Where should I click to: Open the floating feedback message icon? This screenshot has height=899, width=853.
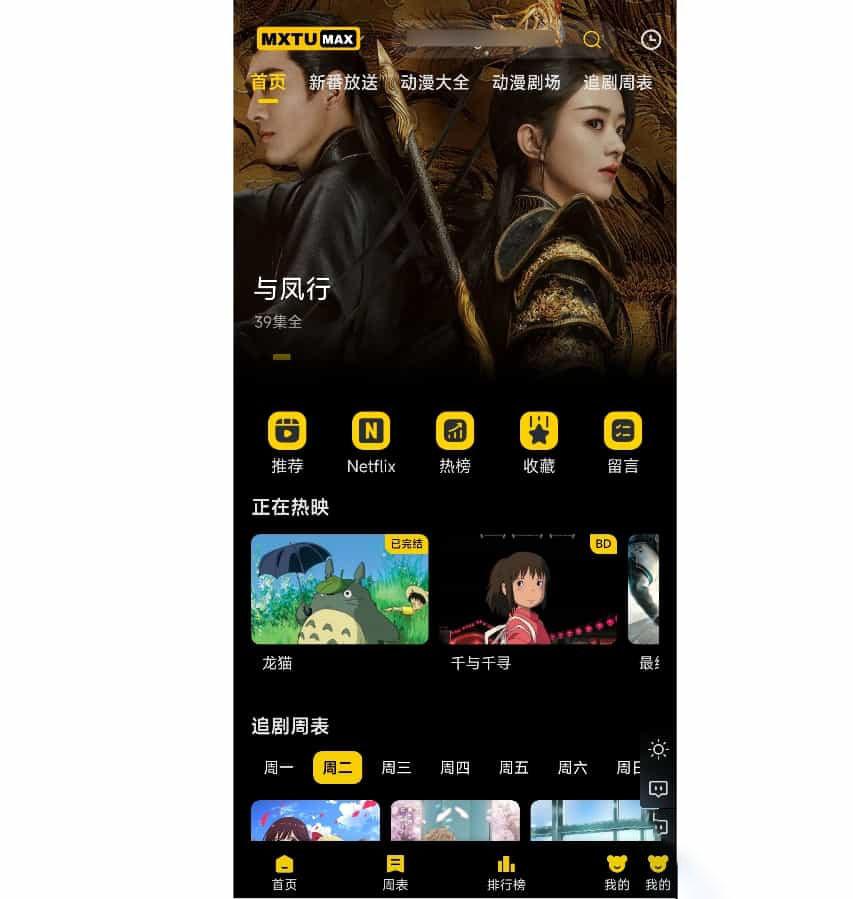658,789
